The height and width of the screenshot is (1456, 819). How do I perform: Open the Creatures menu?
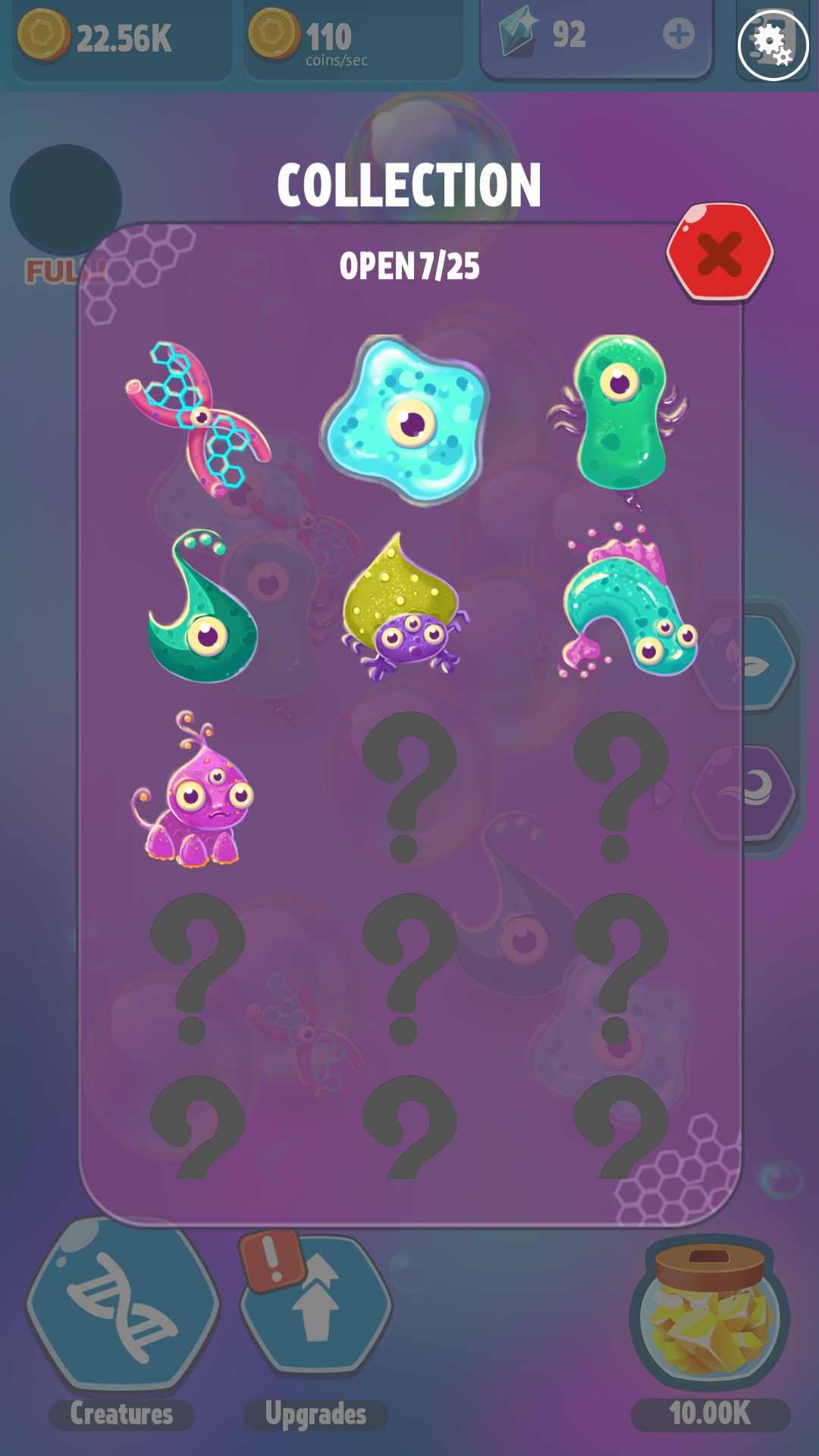(122, 1306)
